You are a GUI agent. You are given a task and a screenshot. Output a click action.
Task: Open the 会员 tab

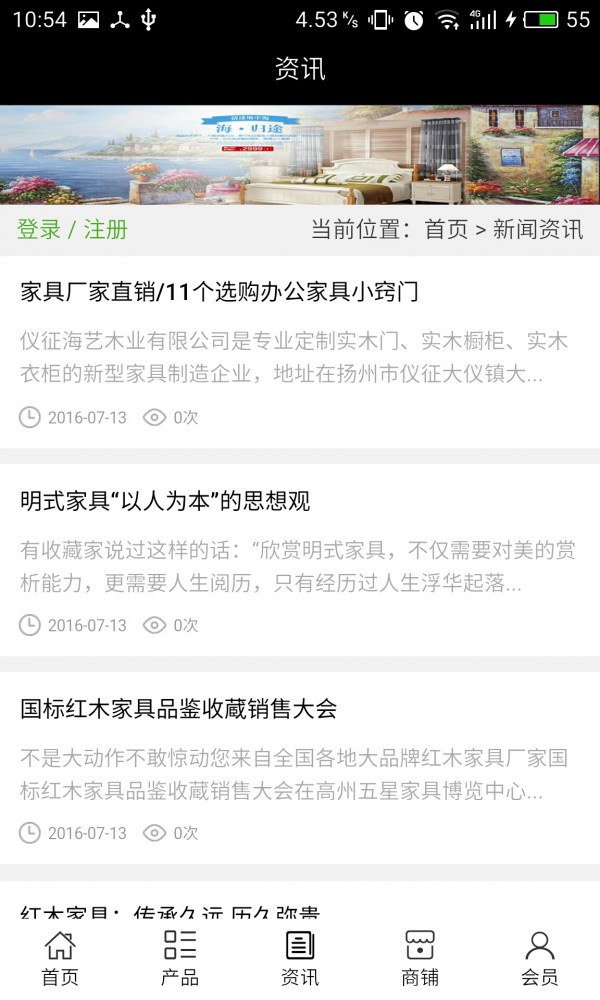540,957
